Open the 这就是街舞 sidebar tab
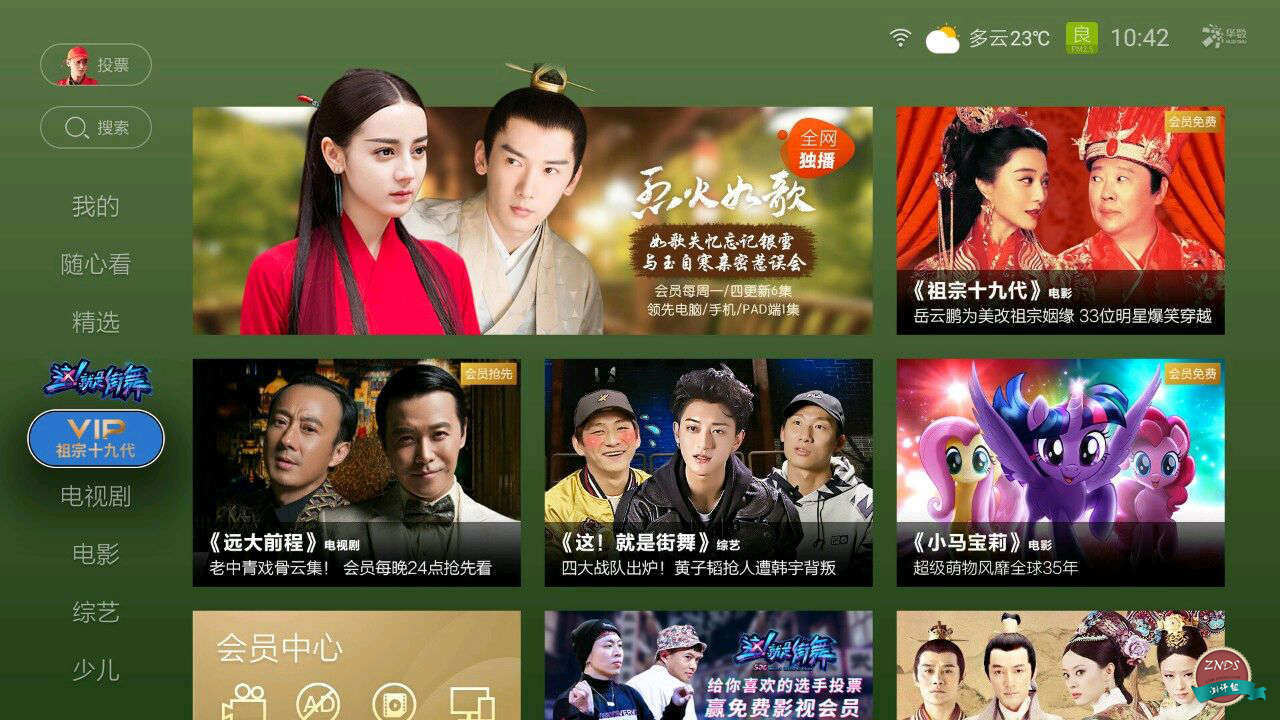The height and width of the screenshot is (720, 1280). pos(96,381)
